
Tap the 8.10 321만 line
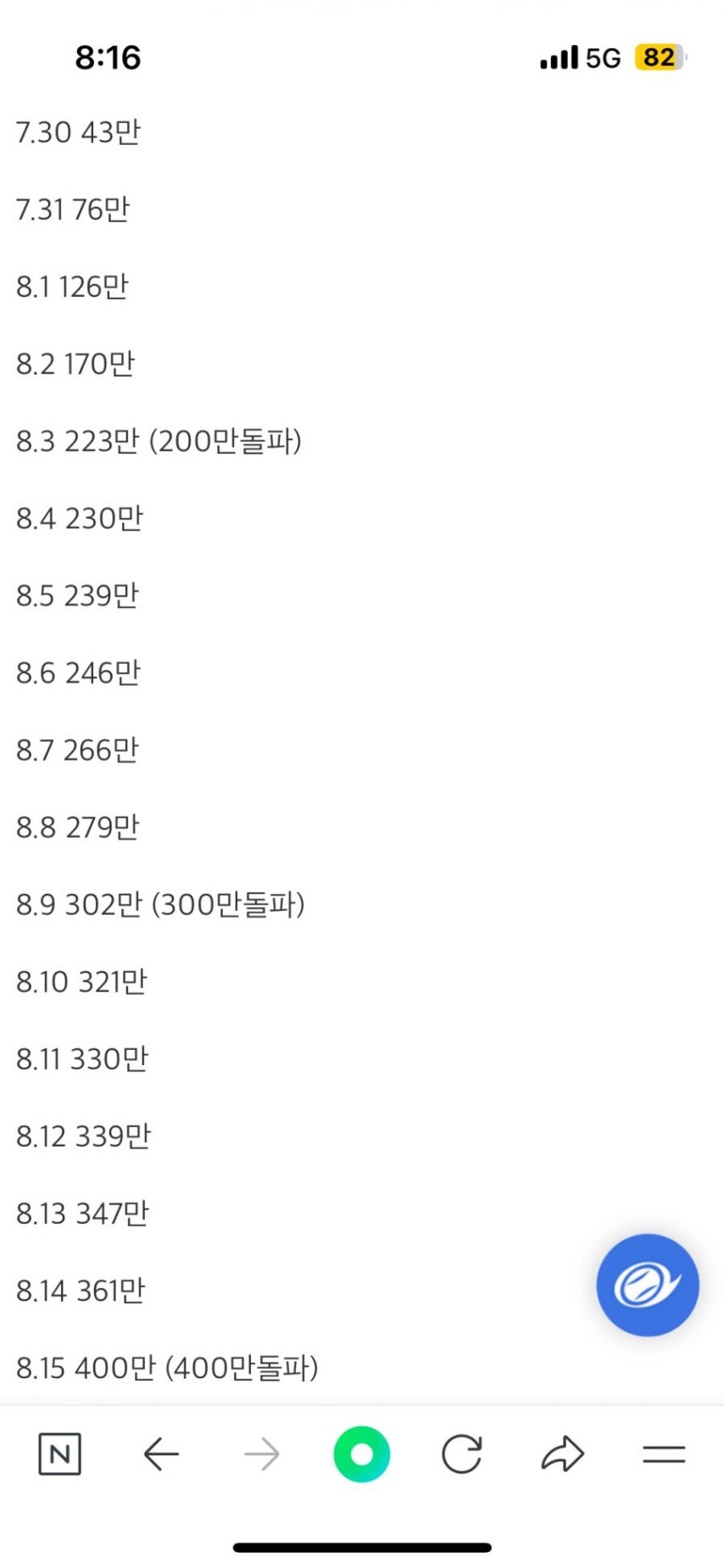(82, 980)
